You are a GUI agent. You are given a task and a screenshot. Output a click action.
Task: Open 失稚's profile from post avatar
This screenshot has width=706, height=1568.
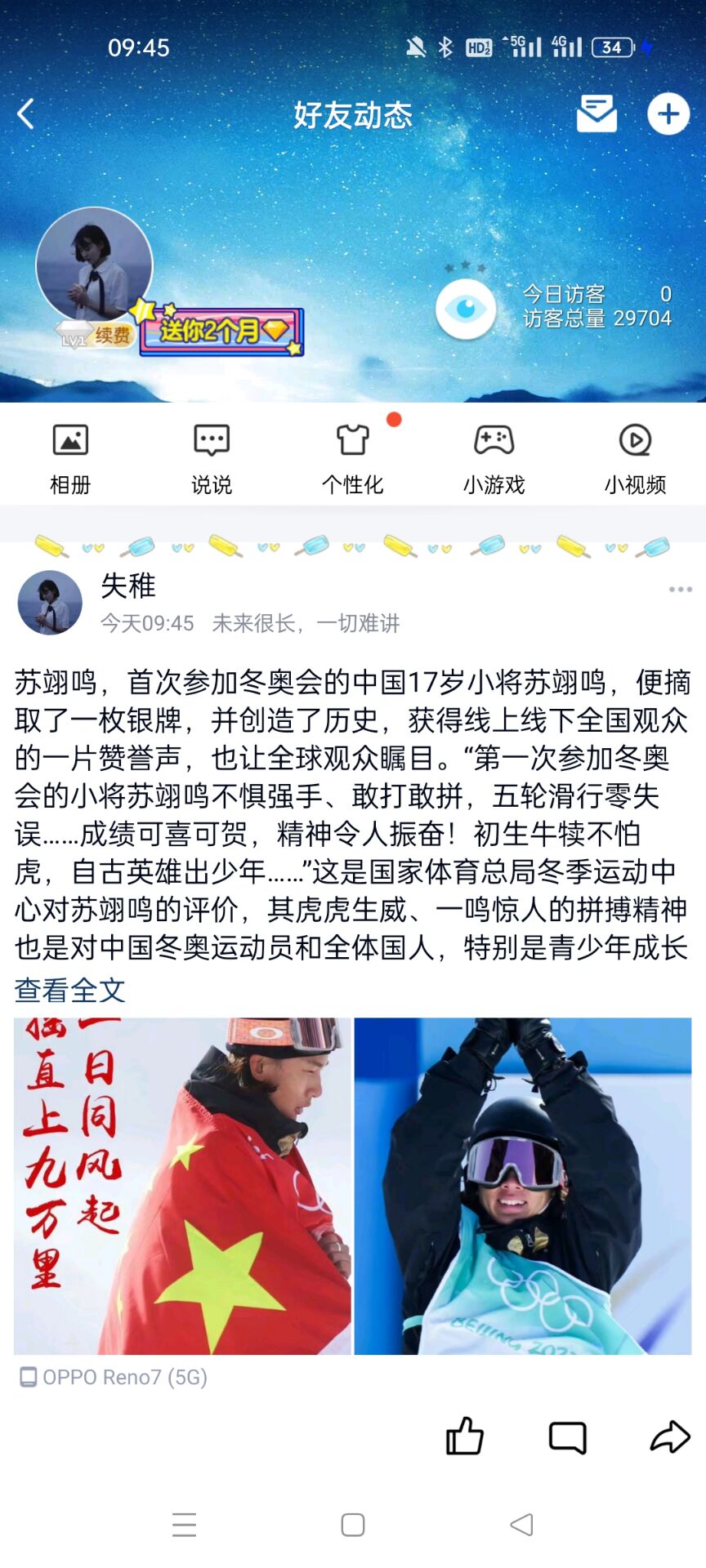(x=50, y=603)
